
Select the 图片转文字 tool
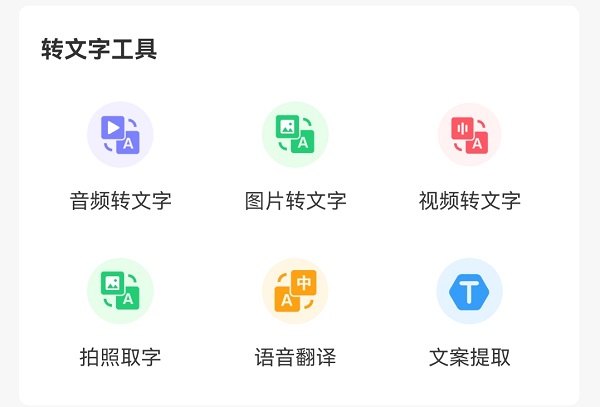pyautogui.click(x=295, y=135)
